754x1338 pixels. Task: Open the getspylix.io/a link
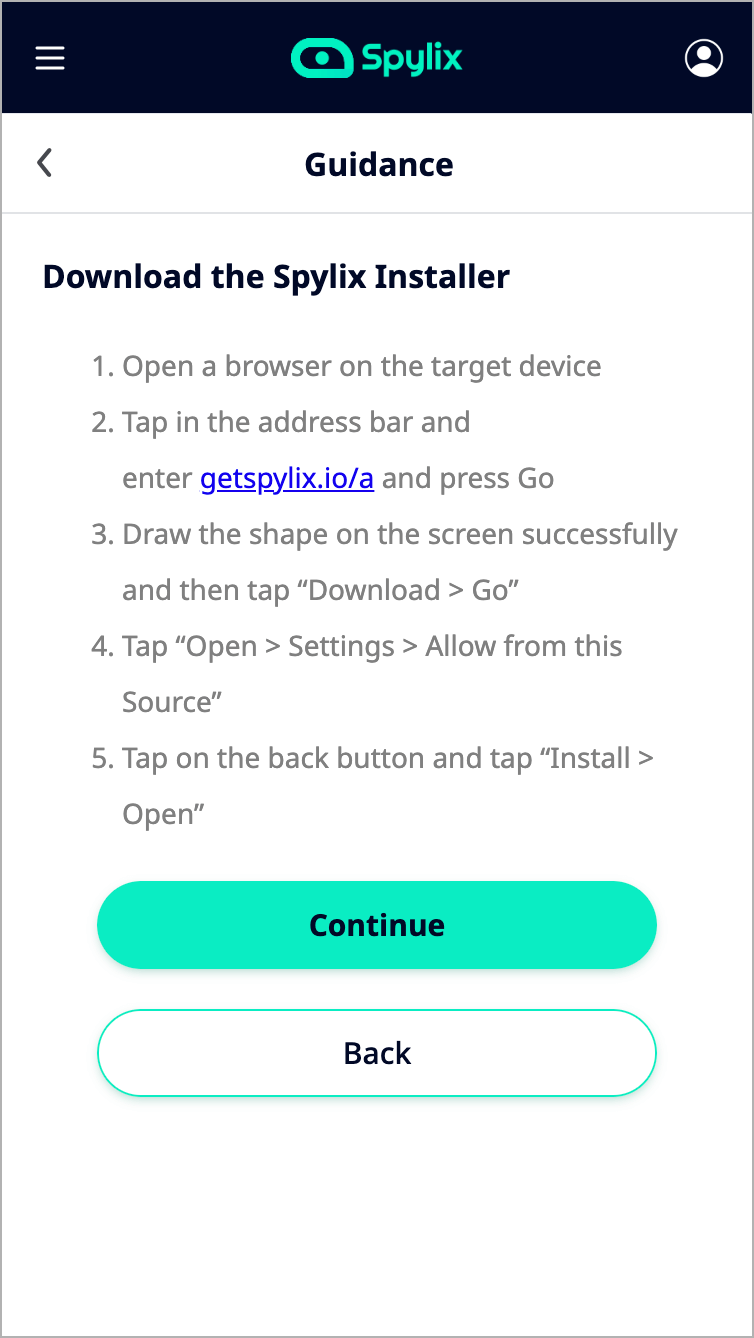287,479
